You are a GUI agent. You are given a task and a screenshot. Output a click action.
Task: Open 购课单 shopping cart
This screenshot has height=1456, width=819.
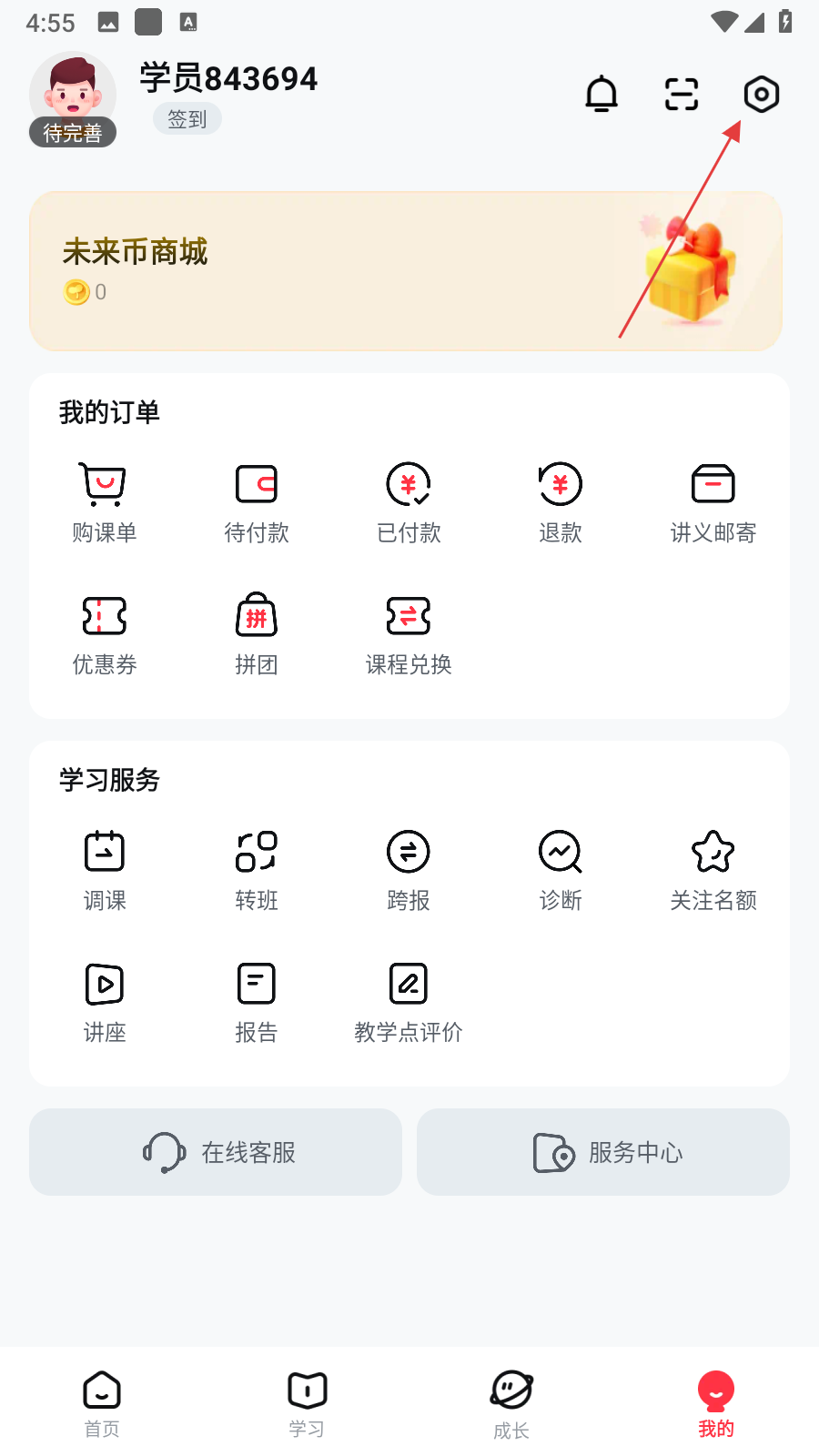tap(105, 500)
